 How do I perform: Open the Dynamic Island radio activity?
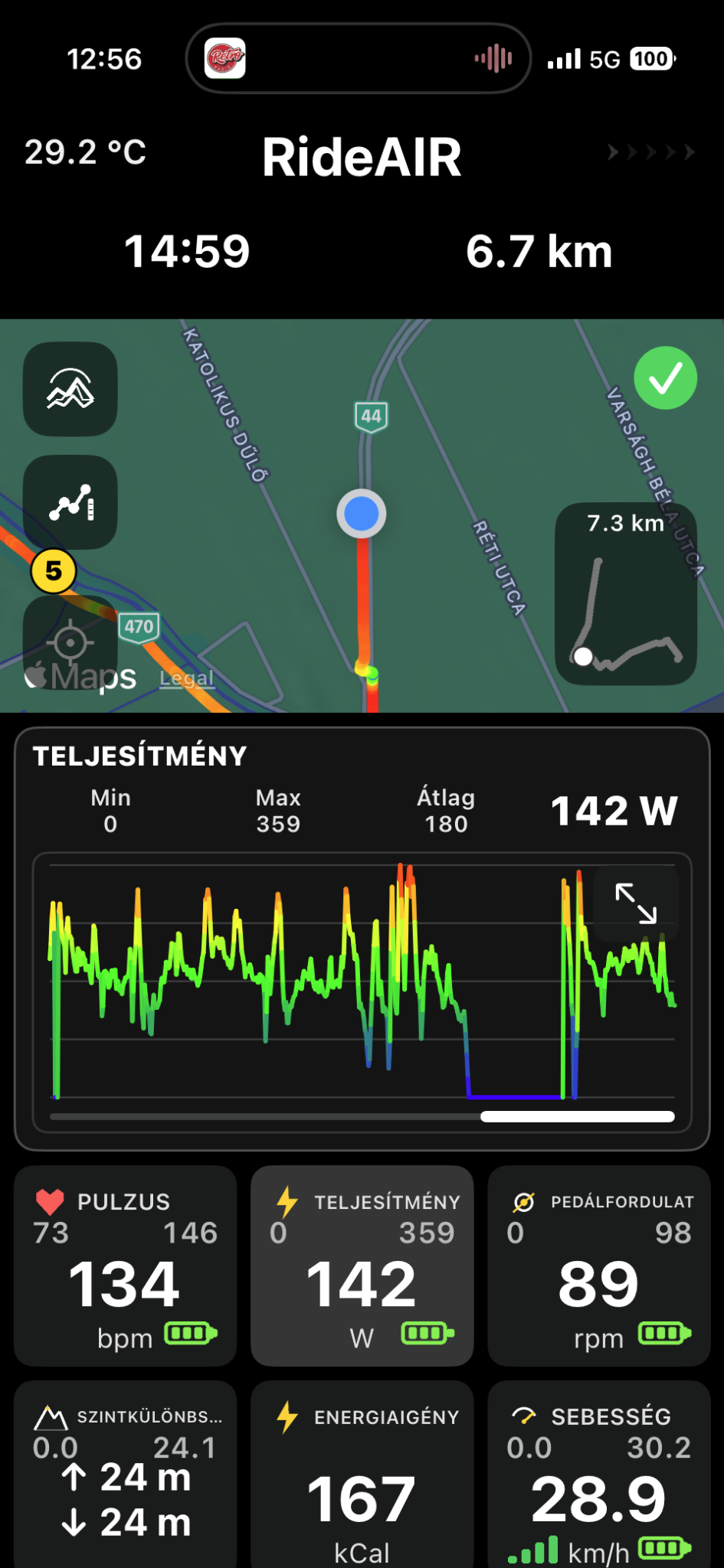(x=359, y=58)
